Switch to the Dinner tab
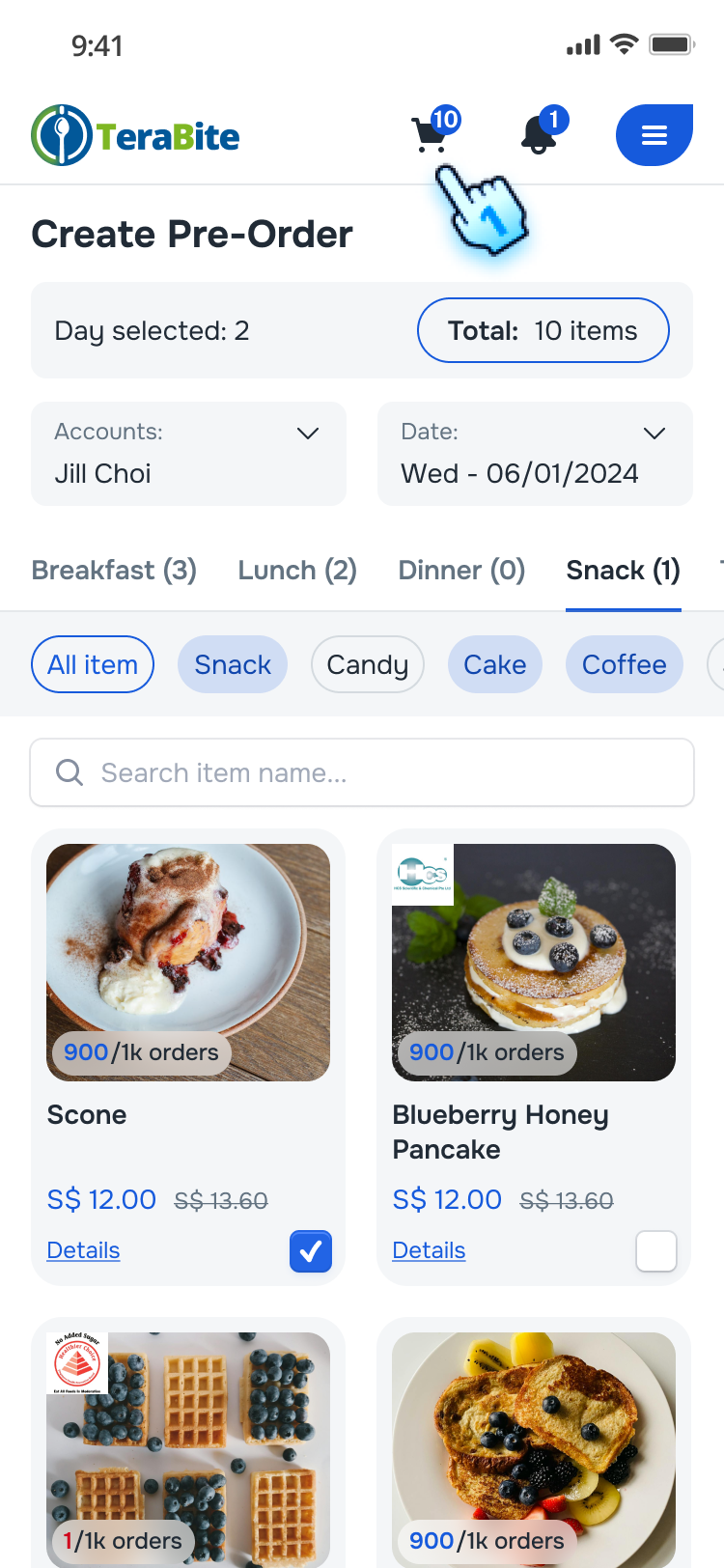The height and width of the screenshot is (1568, 724). [x=461, y=571]
